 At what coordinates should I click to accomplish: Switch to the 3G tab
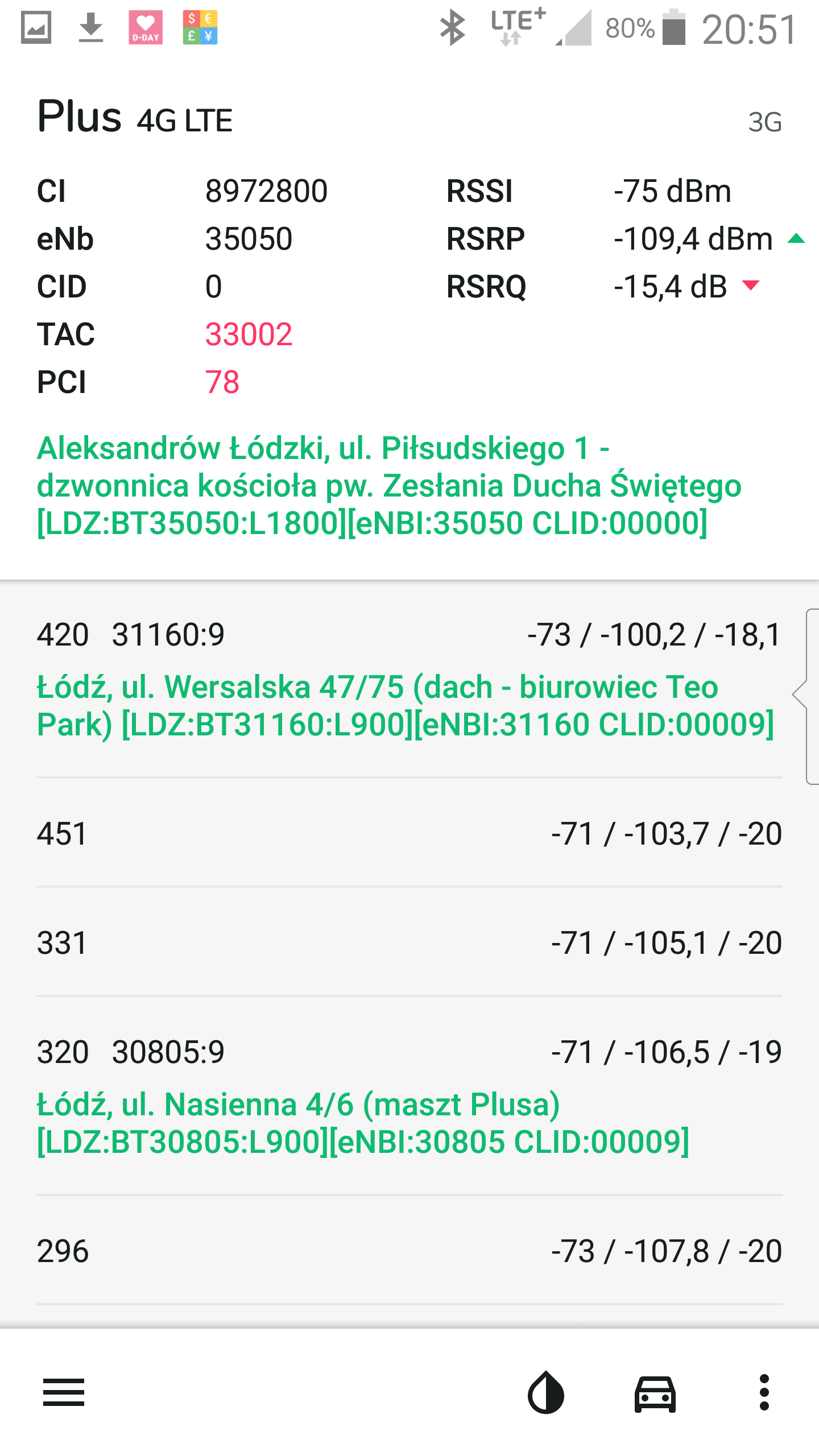click(x=764, y=121)
